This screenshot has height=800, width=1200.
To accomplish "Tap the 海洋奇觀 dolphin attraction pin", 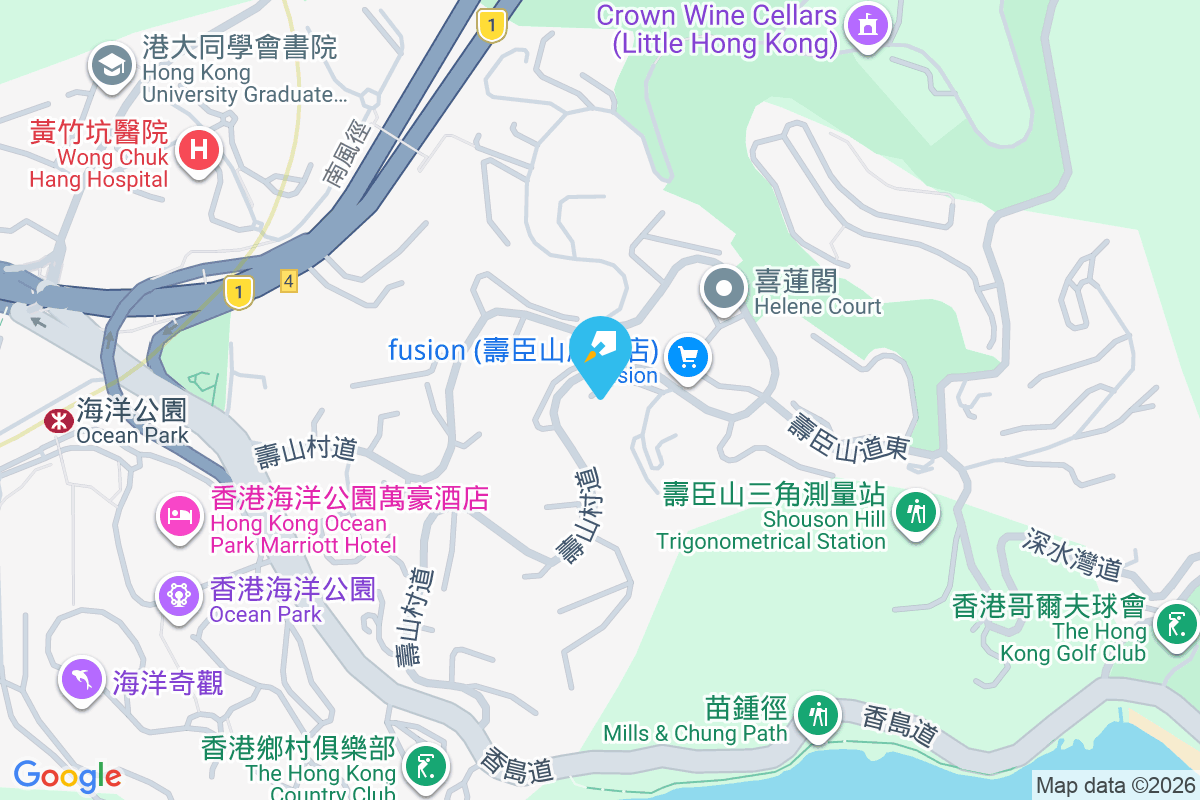I will [81, 680].
